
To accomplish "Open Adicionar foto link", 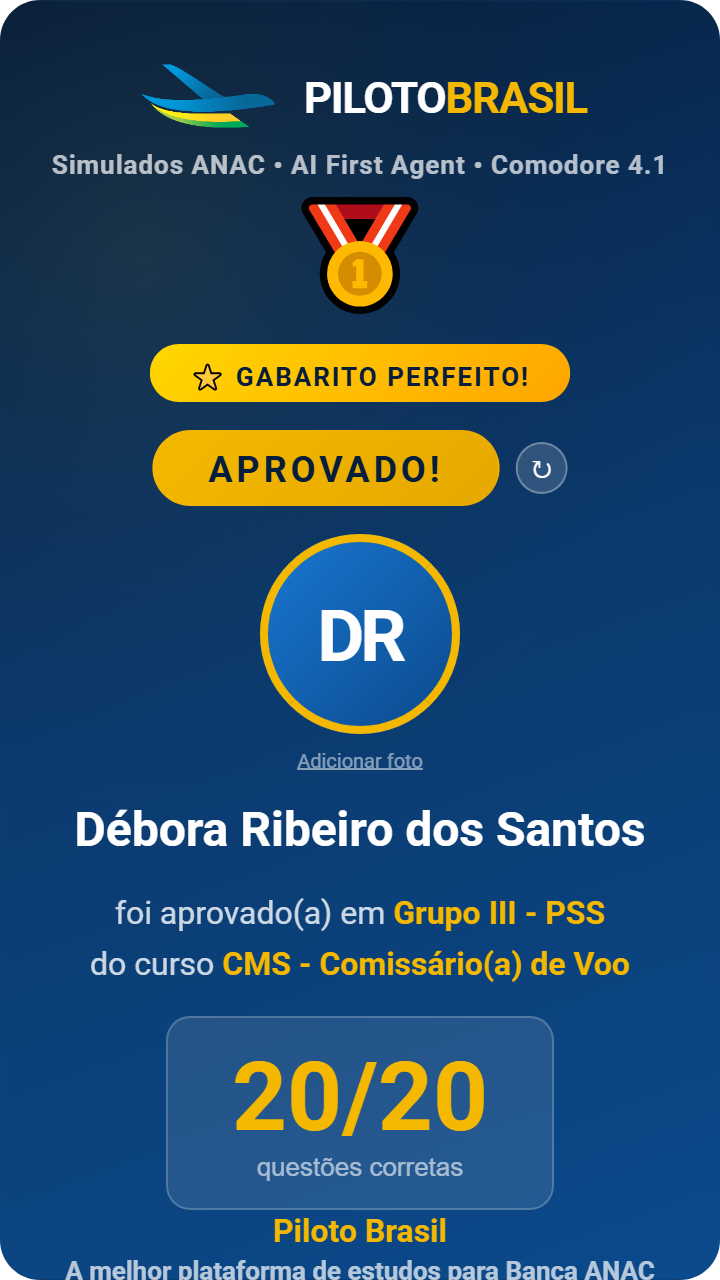I will pyautogui.click(x=360, y=761).
